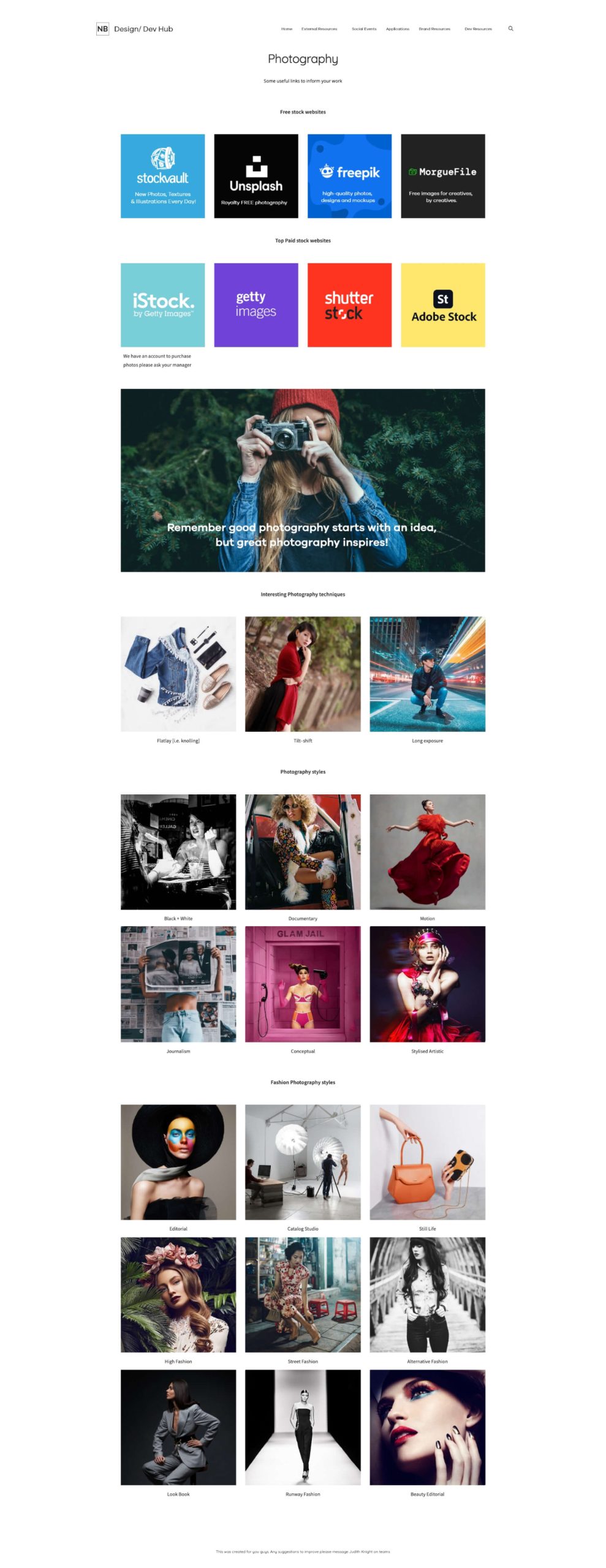Viewport: 606px width, 1568px height.
Task: Open the Adobe Stock tile
Action: (442, 304)
